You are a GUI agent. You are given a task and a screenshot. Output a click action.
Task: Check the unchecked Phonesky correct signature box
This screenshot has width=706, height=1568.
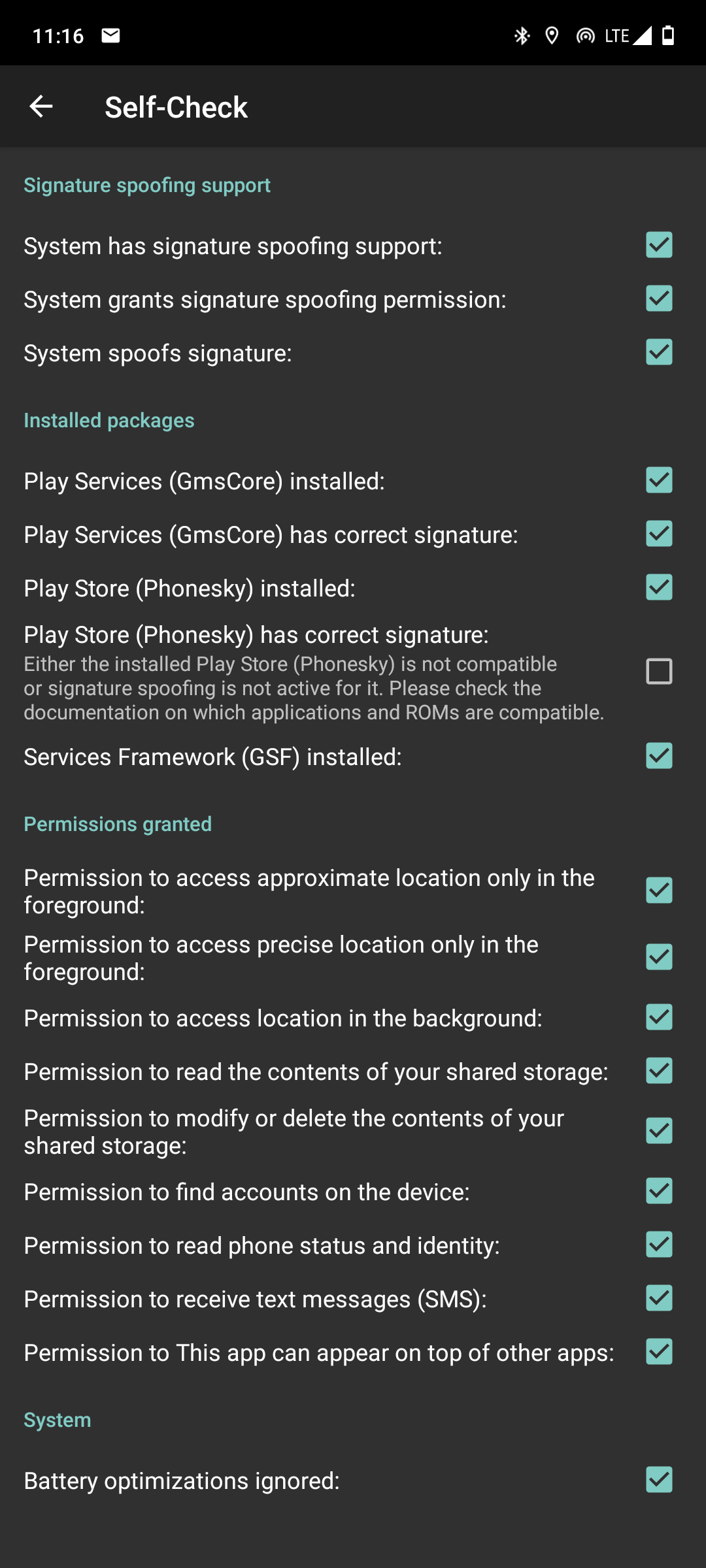659,672
